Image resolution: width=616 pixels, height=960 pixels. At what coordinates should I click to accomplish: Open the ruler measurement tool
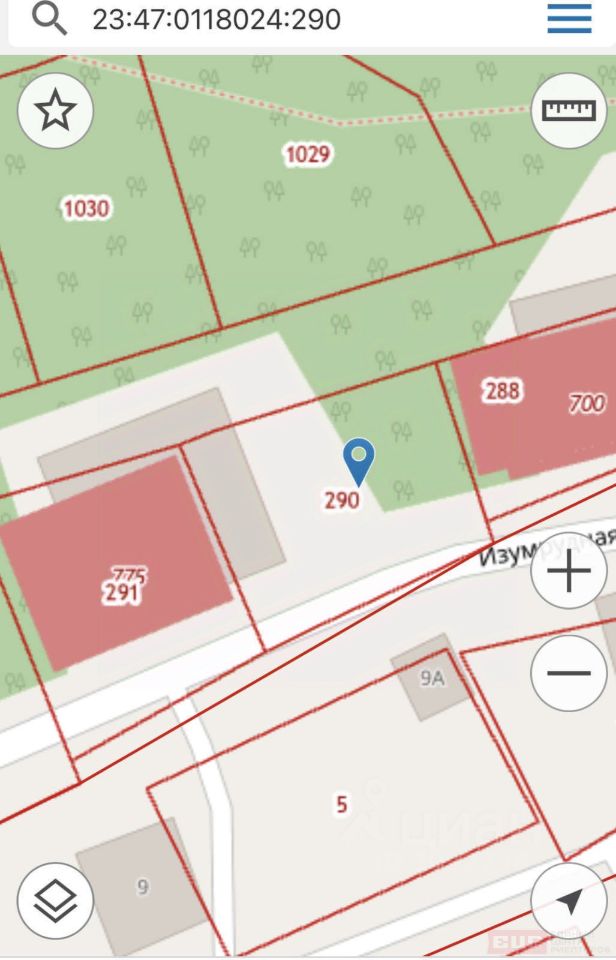click(568, 111)
